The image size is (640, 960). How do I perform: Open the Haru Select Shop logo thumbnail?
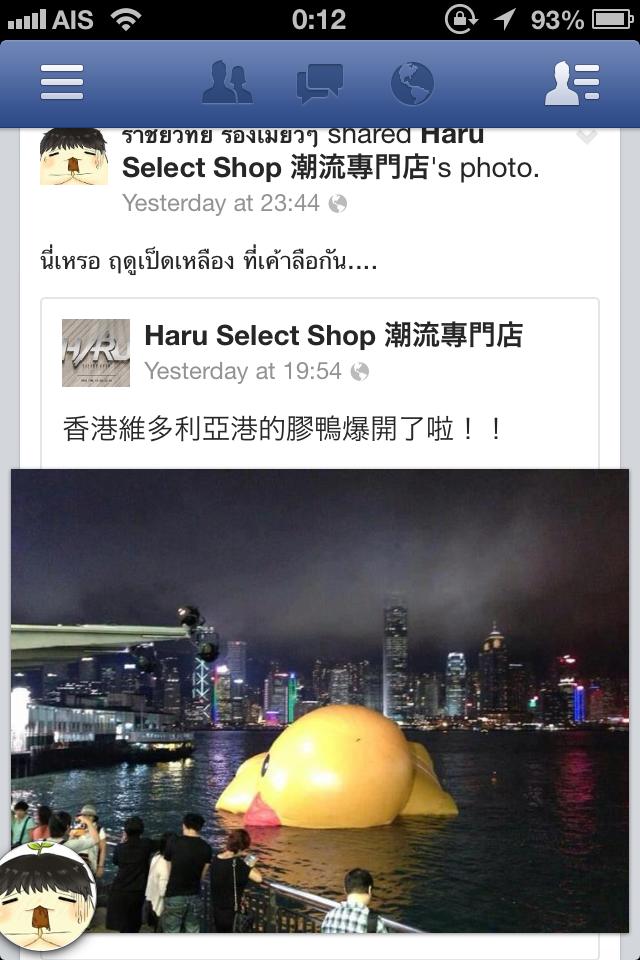point(96,353)
